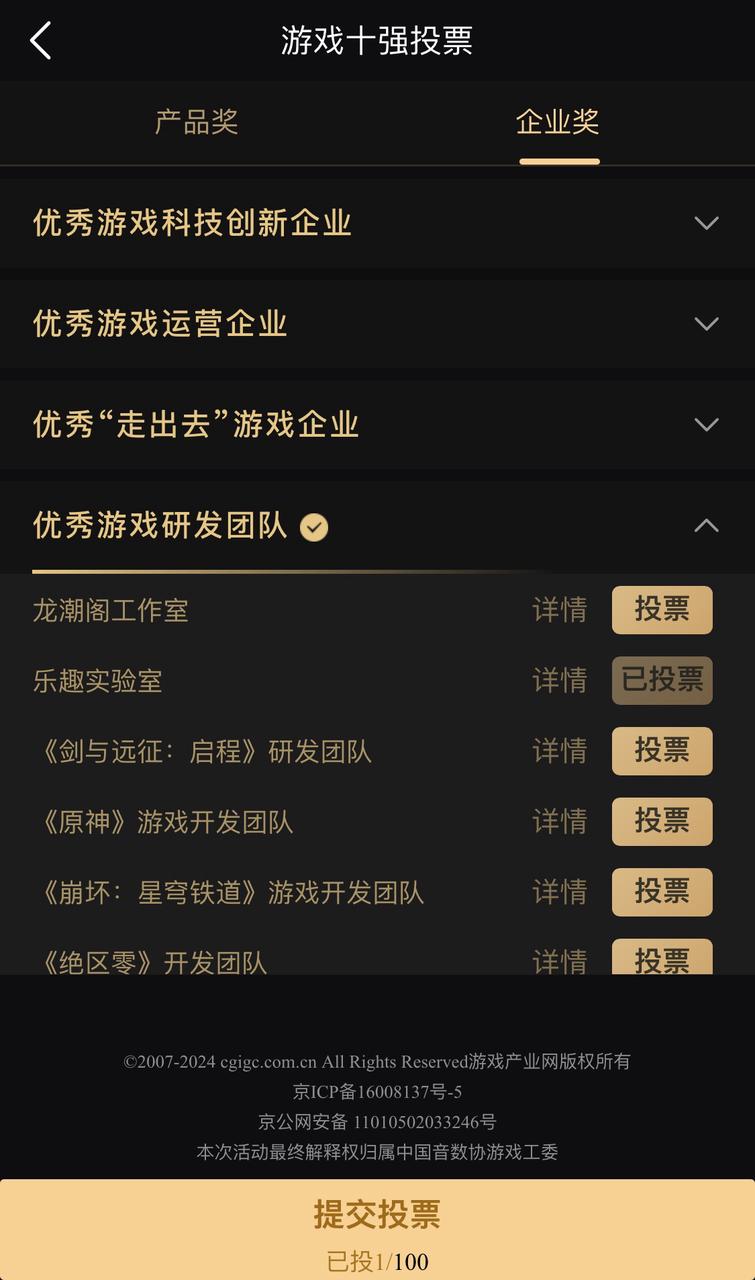Vote for 龙潮阁工作室

point(662,610)
